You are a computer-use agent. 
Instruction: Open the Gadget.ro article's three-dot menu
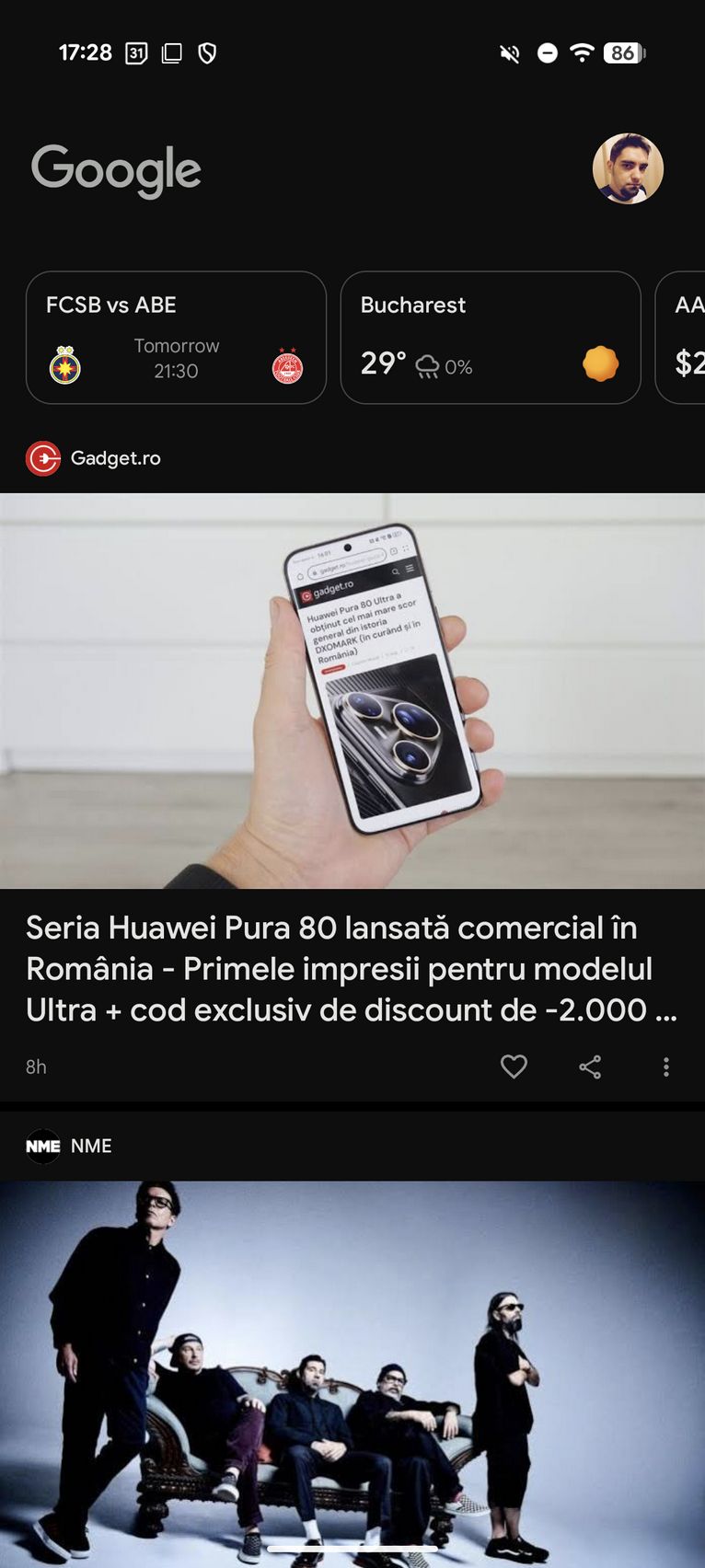pos(666,1066)
